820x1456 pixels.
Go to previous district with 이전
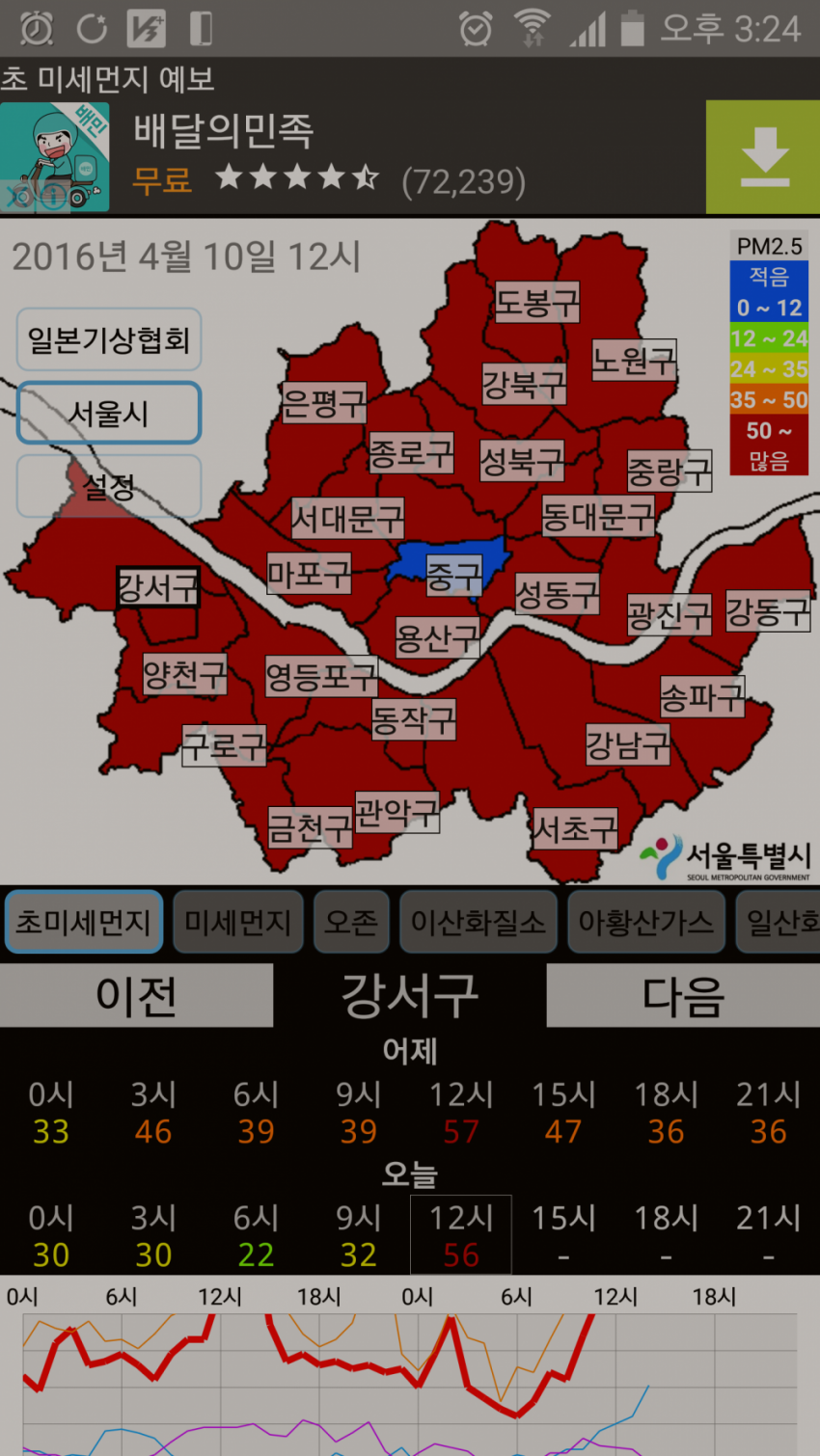point(136,995)
